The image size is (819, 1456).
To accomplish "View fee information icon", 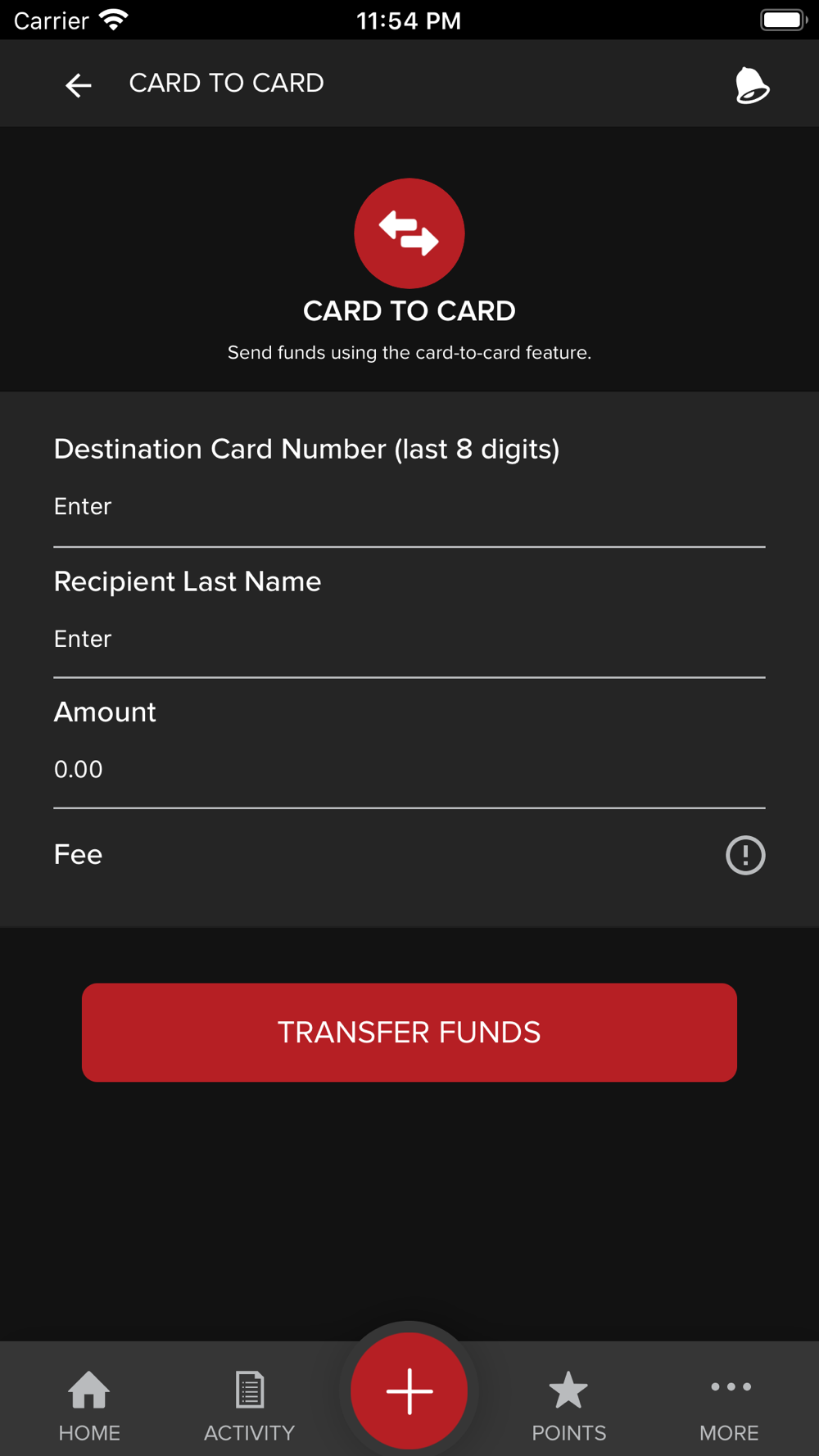I will [x=745, y=855].
